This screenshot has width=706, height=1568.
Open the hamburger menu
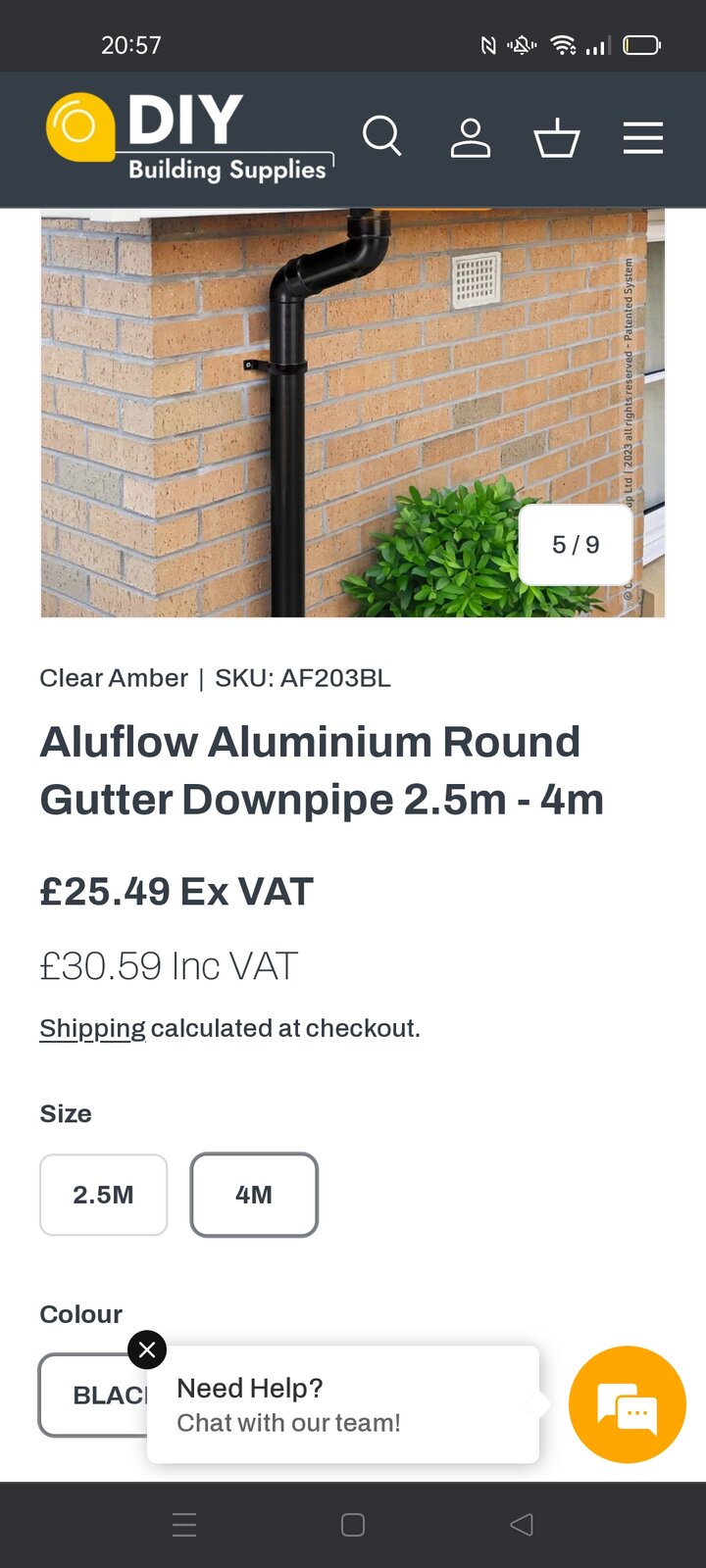[x=643, y=137]
